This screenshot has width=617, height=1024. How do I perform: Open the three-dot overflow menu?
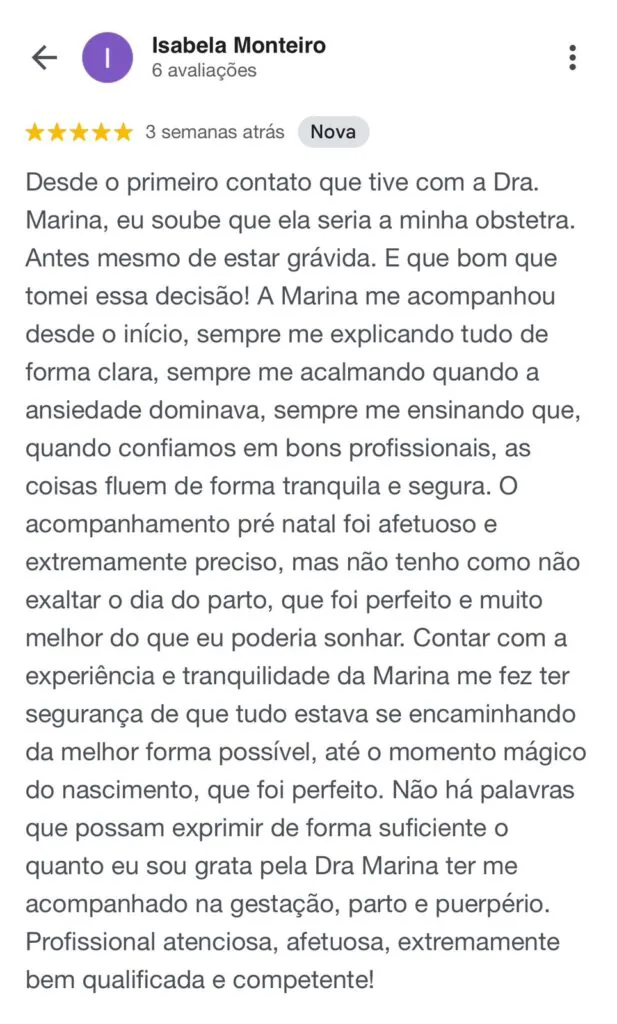click(573, 57)
